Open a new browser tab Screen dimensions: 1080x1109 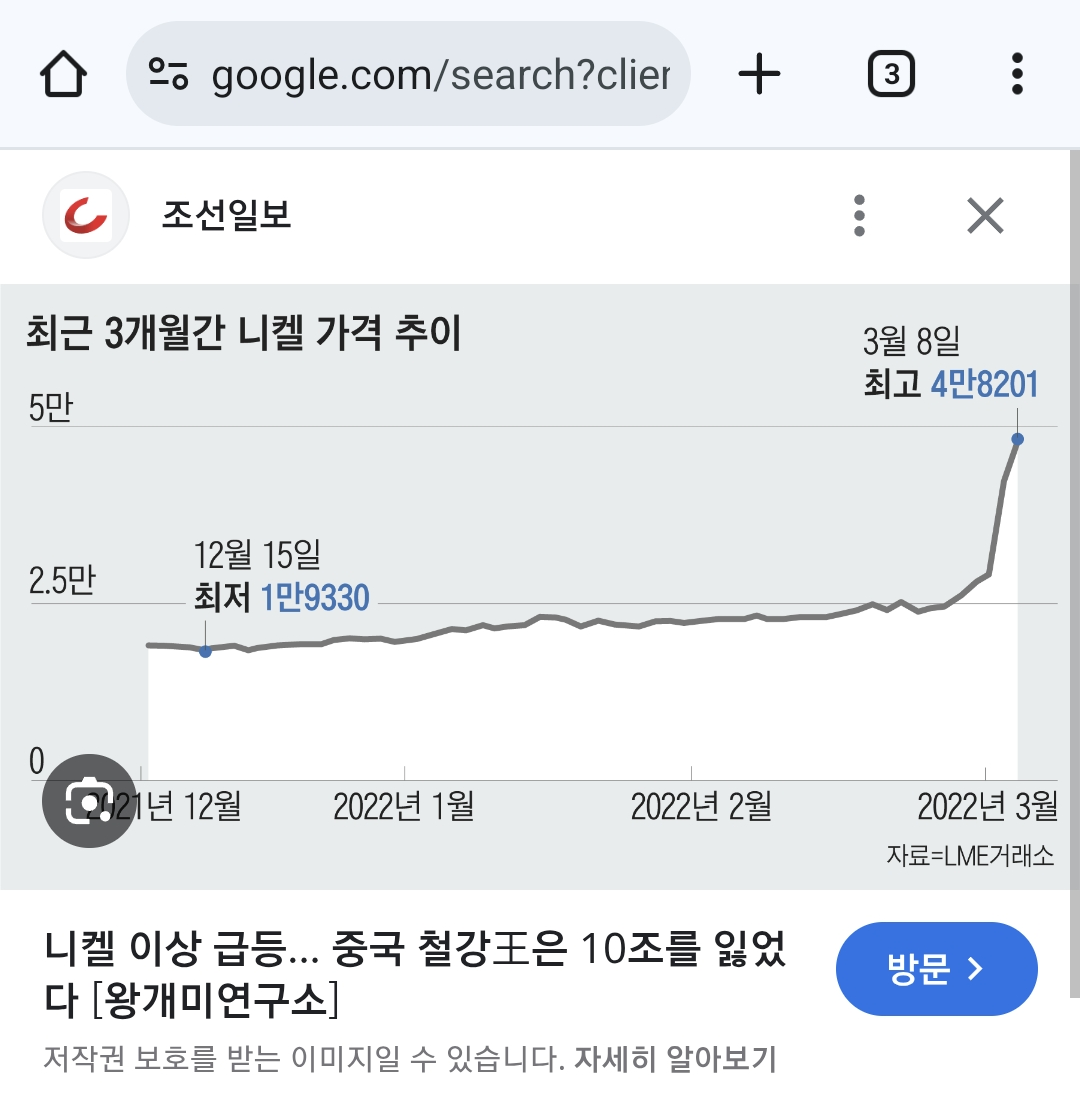(x=759, y=74)
